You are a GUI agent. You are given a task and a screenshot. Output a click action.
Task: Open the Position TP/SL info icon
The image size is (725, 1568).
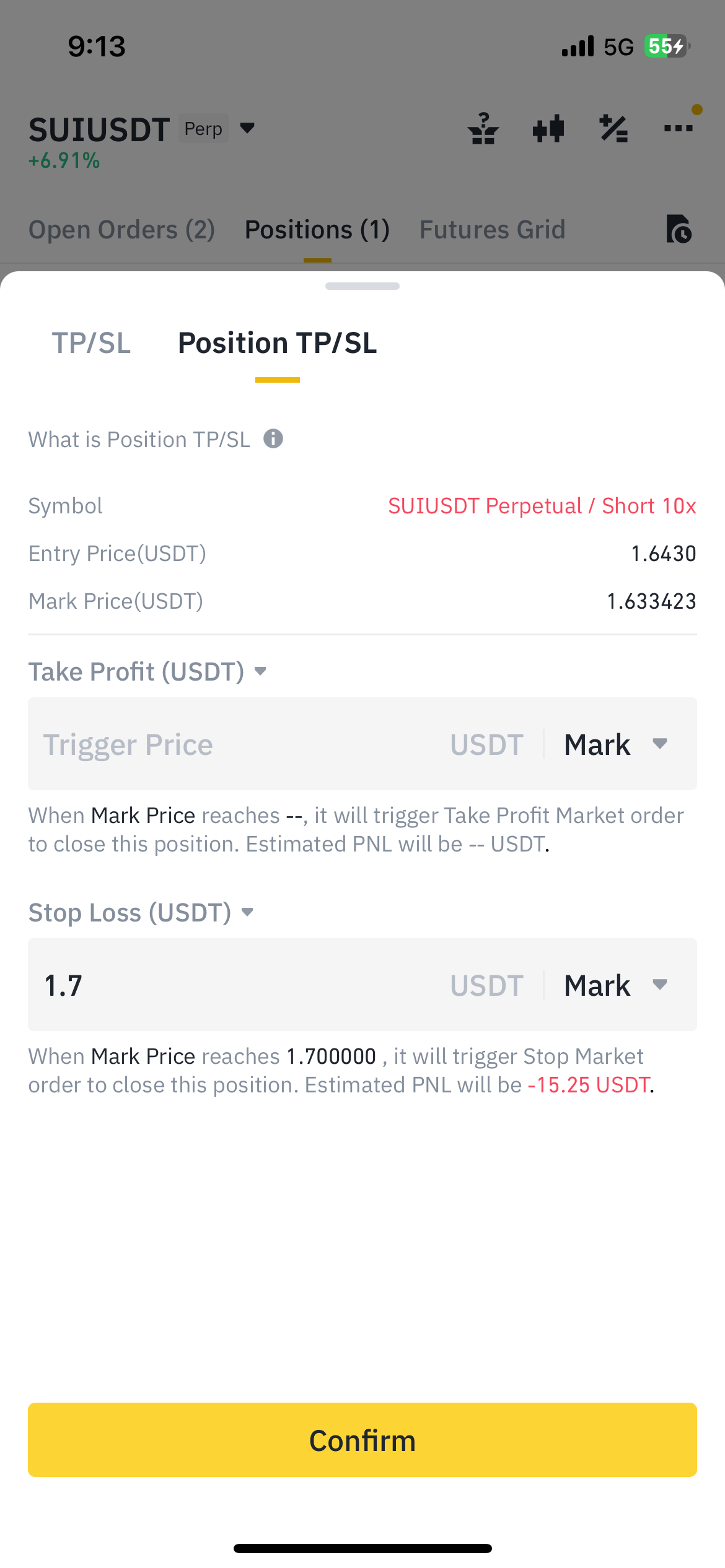[273, 439]
